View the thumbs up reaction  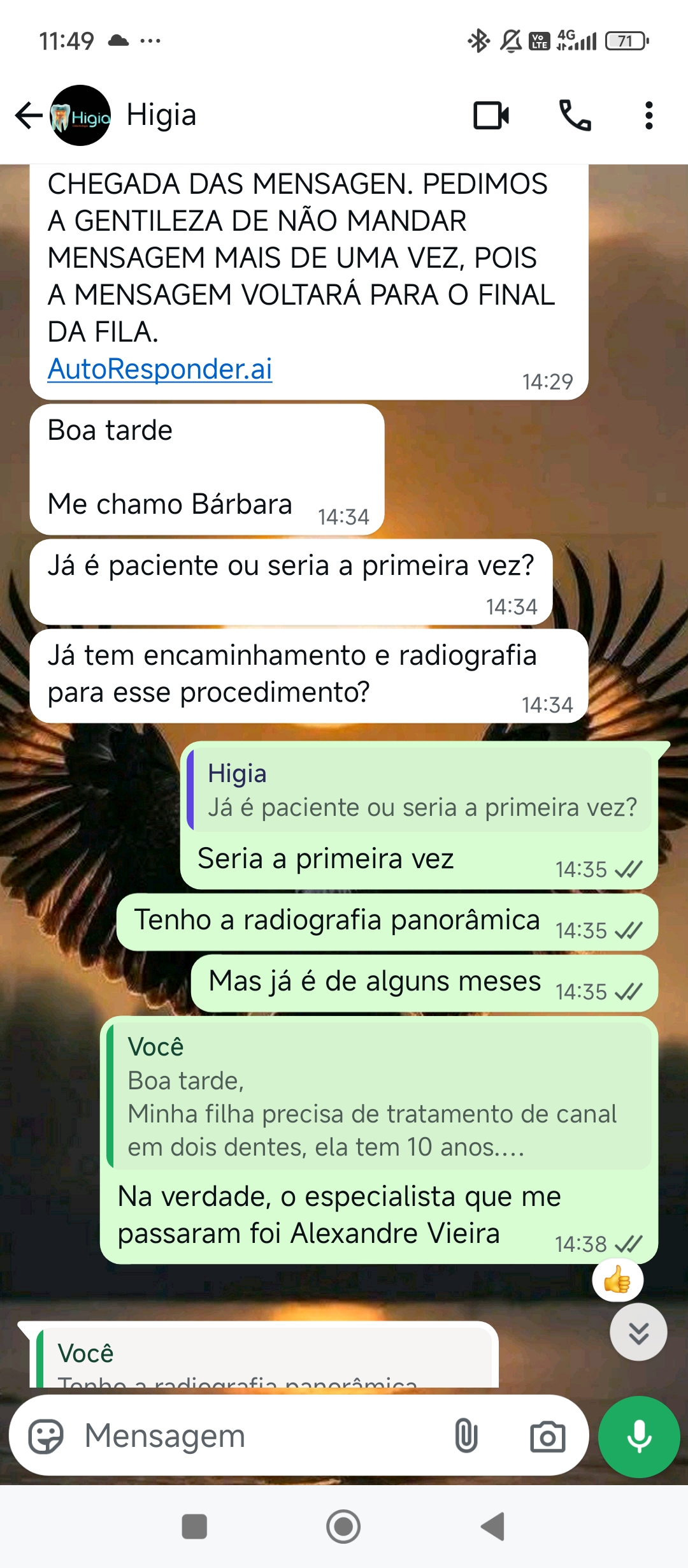pyautogui.click(x=617, y=1280)
